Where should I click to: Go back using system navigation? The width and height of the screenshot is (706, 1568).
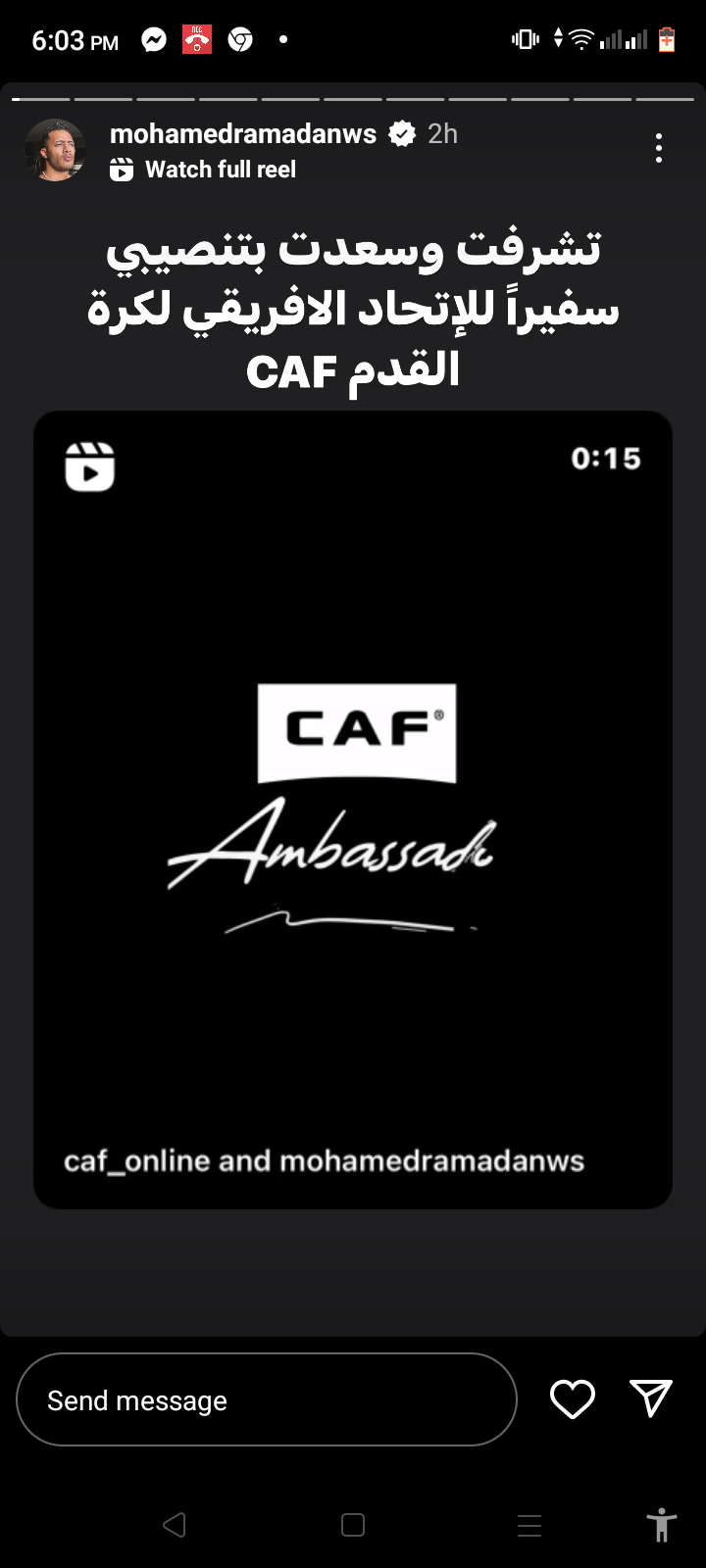tap(175, 1525)
